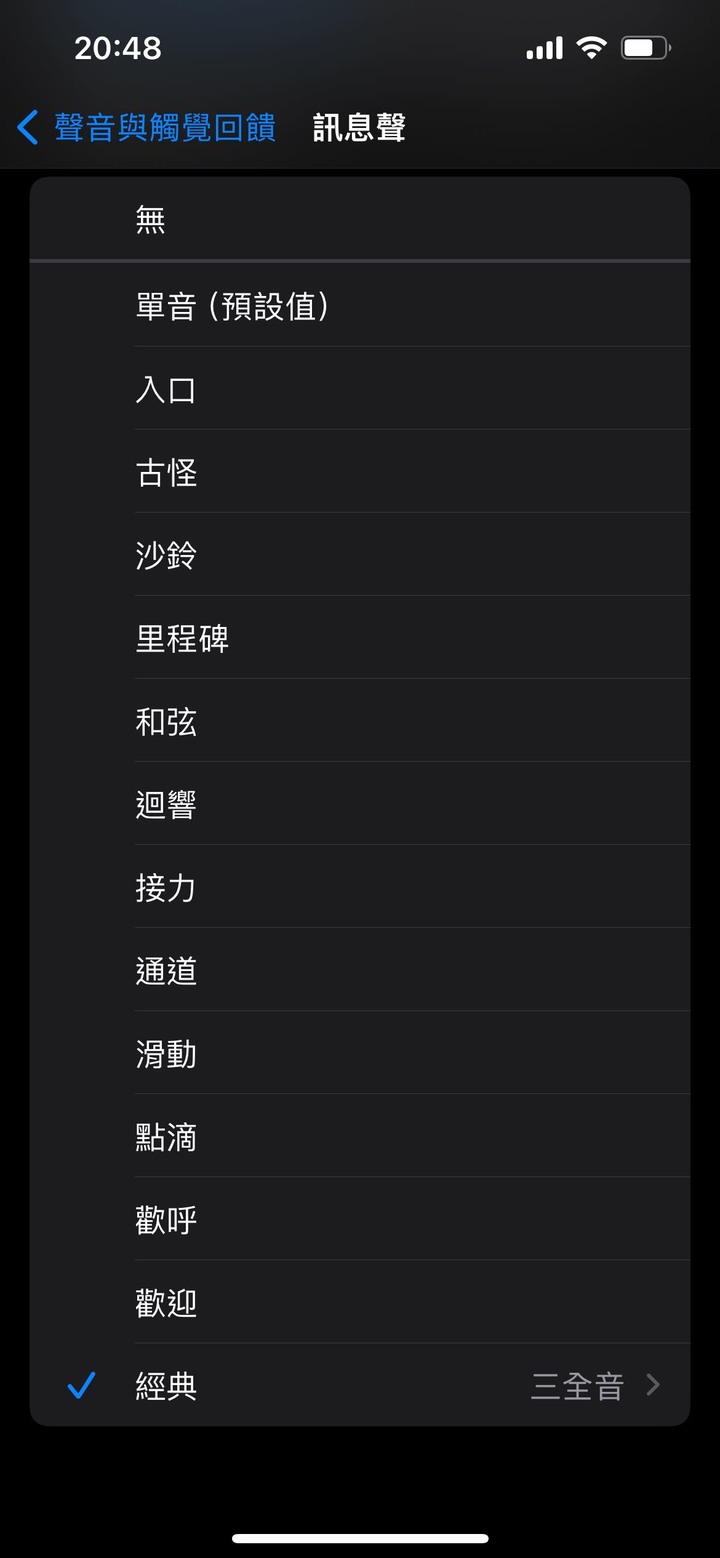Choose the 歡迎 tone
The image size is (720, 1558).
click(x=360, y=1302)
